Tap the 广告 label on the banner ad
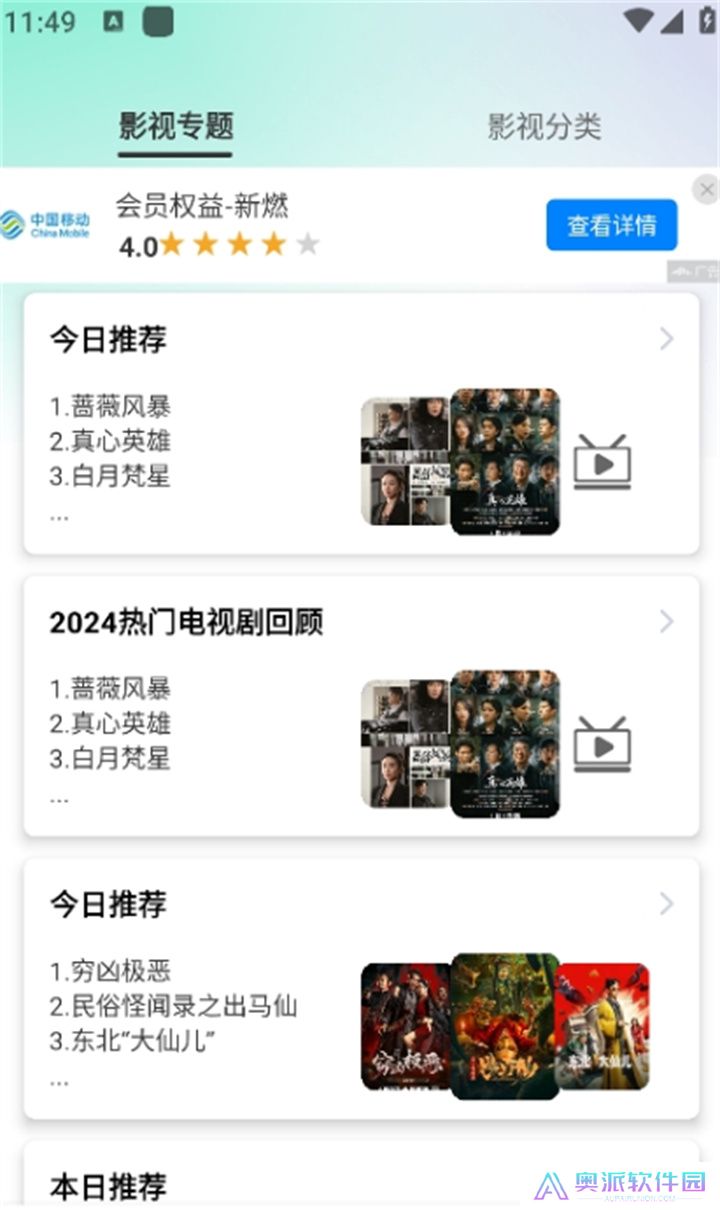 pyautogui.click(x=694, y=270)
